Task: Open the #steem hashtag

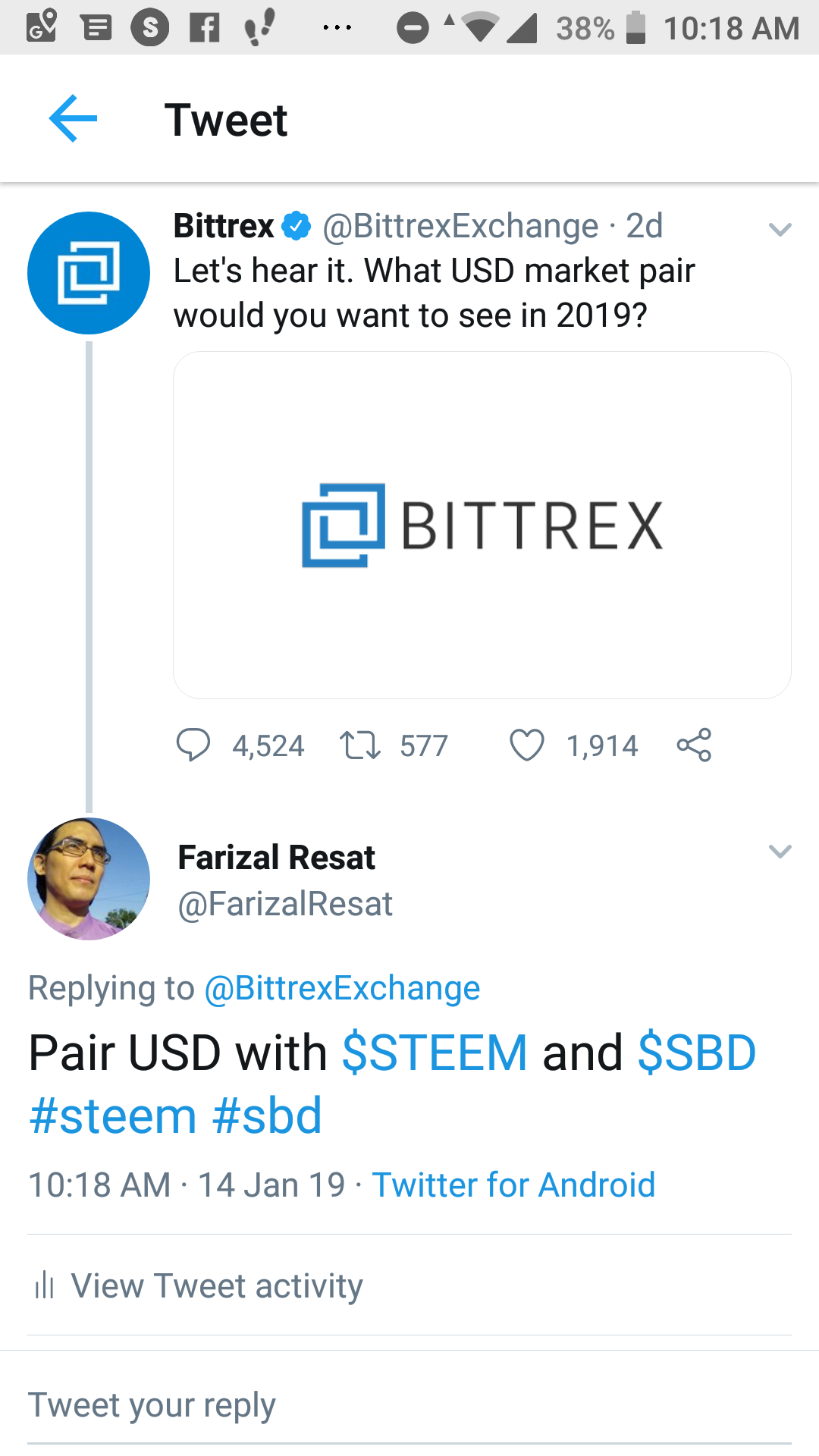Action: [113, 1116]
